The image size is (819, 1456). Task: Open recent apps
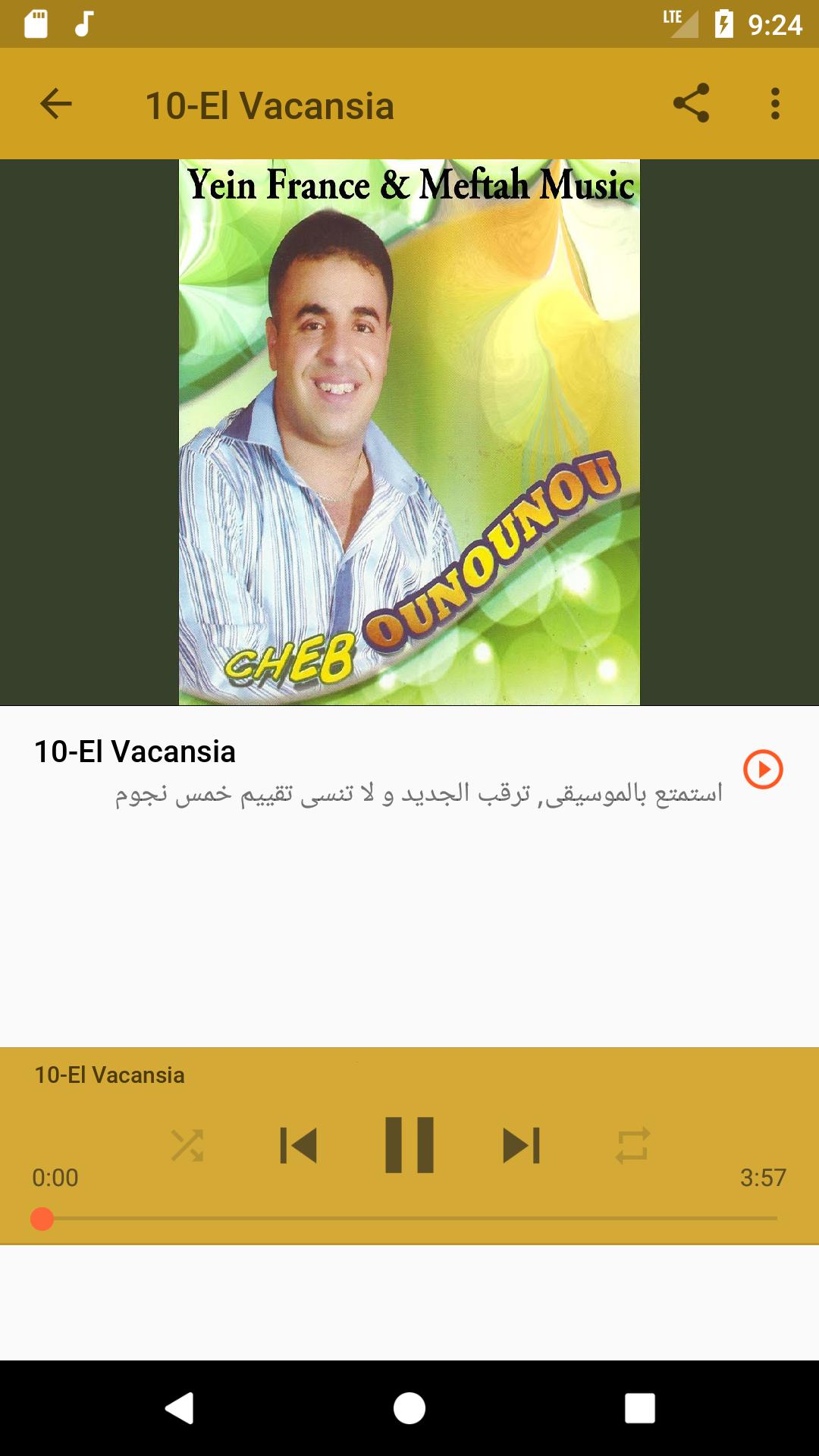coord(639,1408)
